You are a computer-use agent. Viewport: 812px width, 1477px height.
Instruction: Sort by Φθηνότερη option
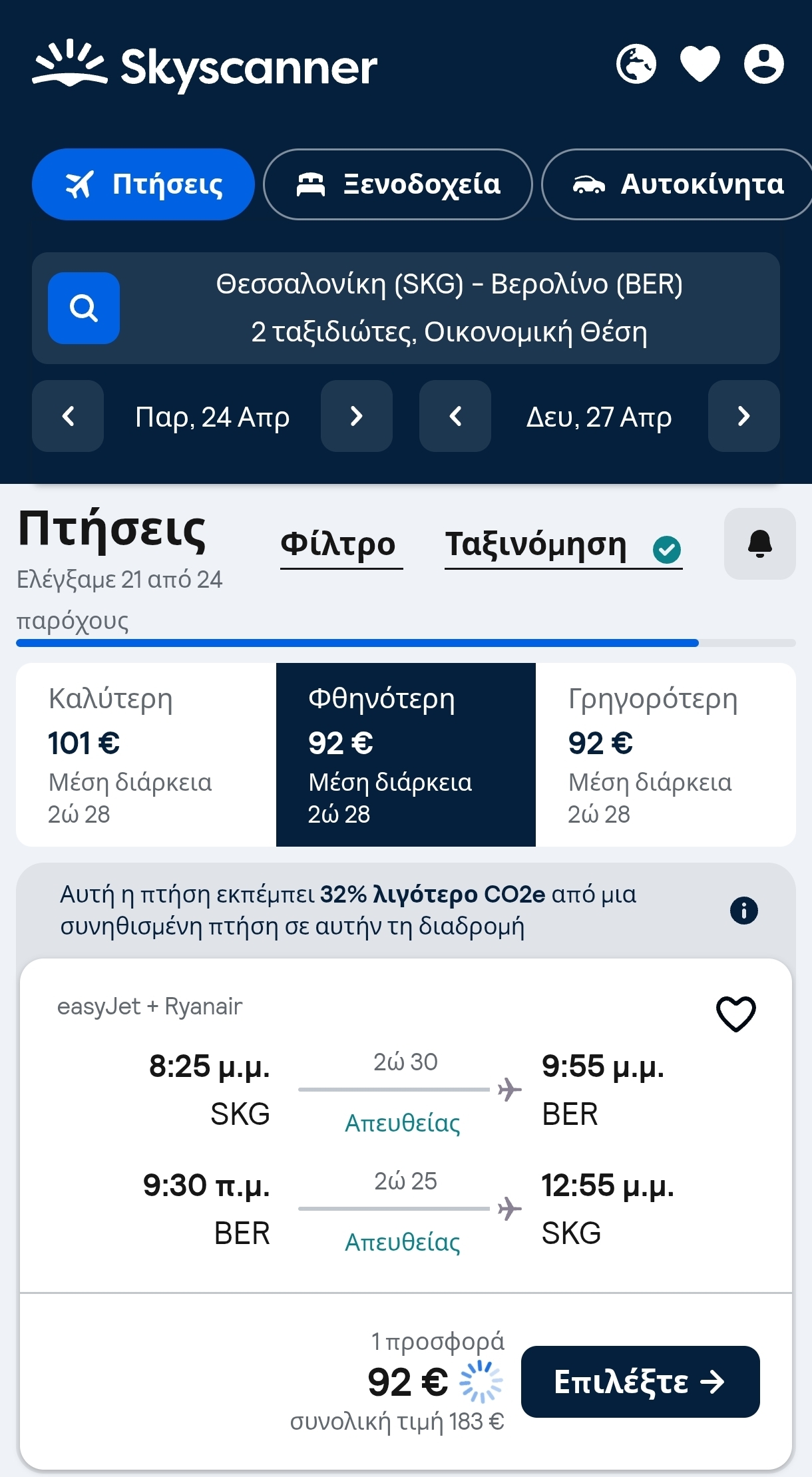(405, 755)
